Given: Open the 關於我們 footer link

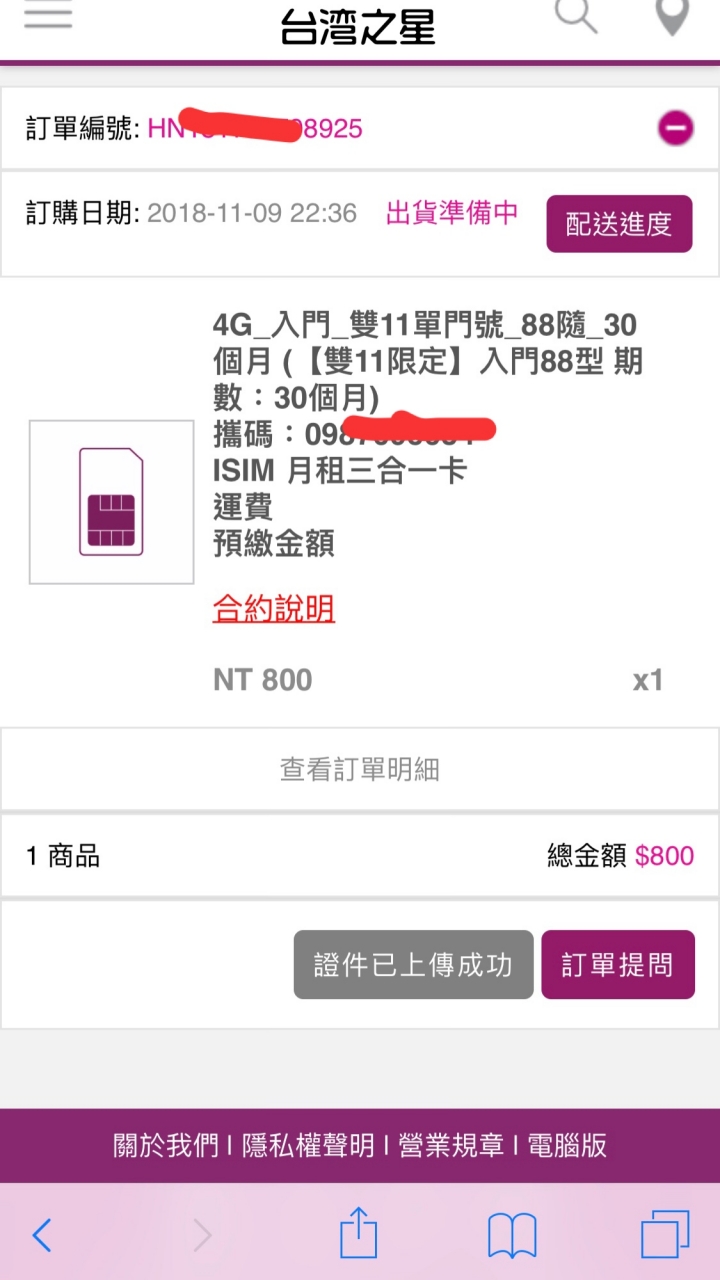Looking at the screenshot, I should 165,1145.
